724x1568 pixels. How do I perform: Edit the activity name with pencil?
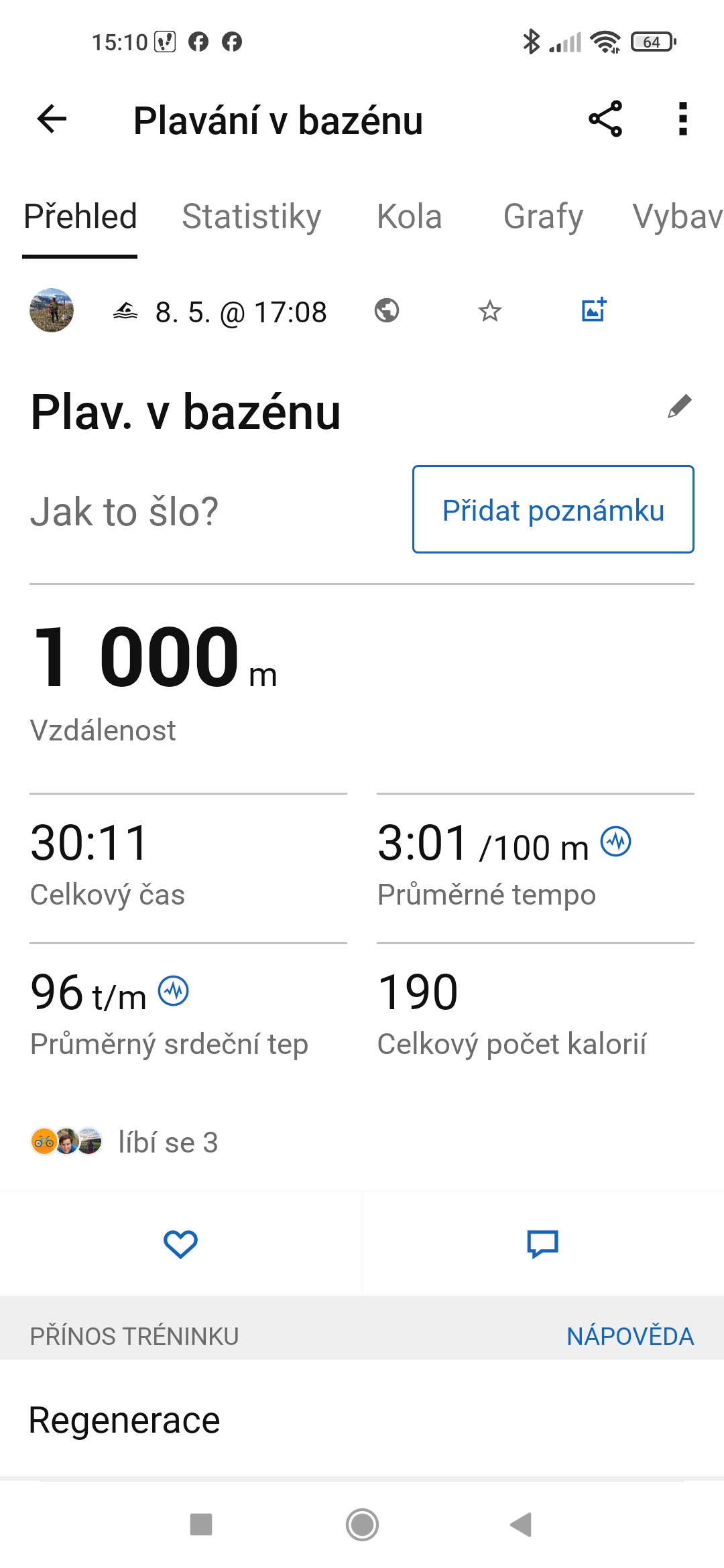(x=679, y=407)
